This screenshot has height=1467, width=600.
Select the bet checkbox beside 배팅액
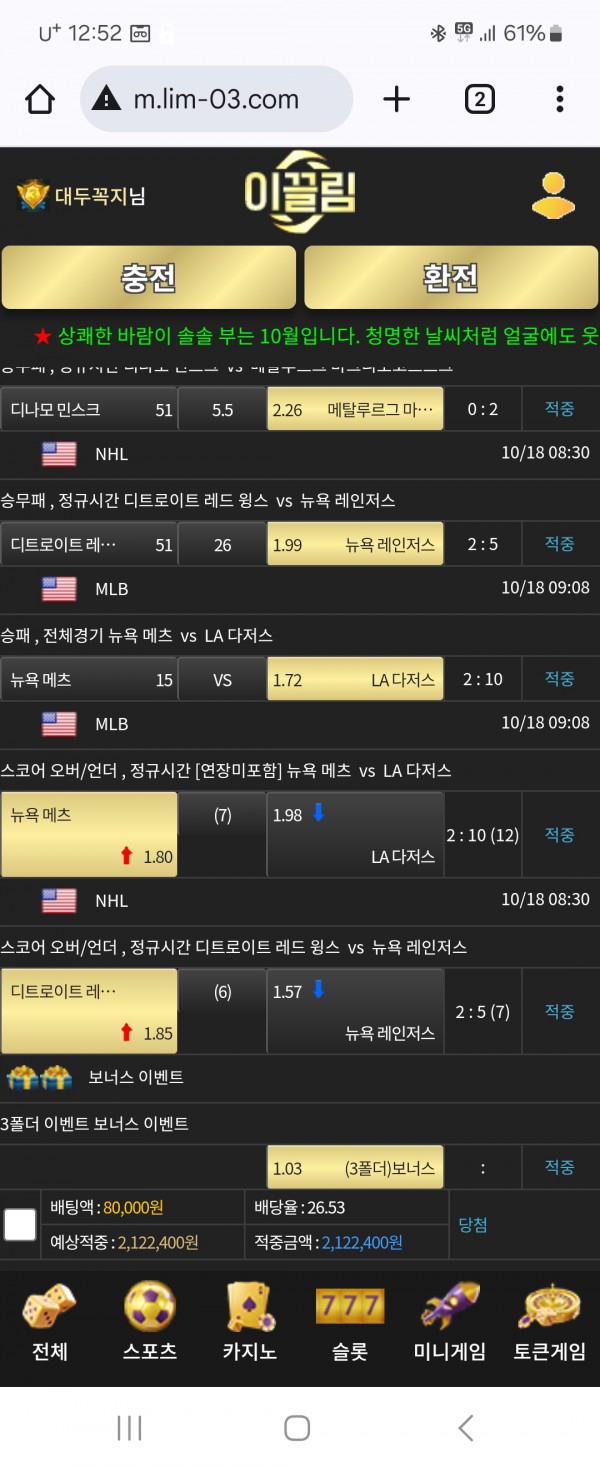tap(20, 1225)
